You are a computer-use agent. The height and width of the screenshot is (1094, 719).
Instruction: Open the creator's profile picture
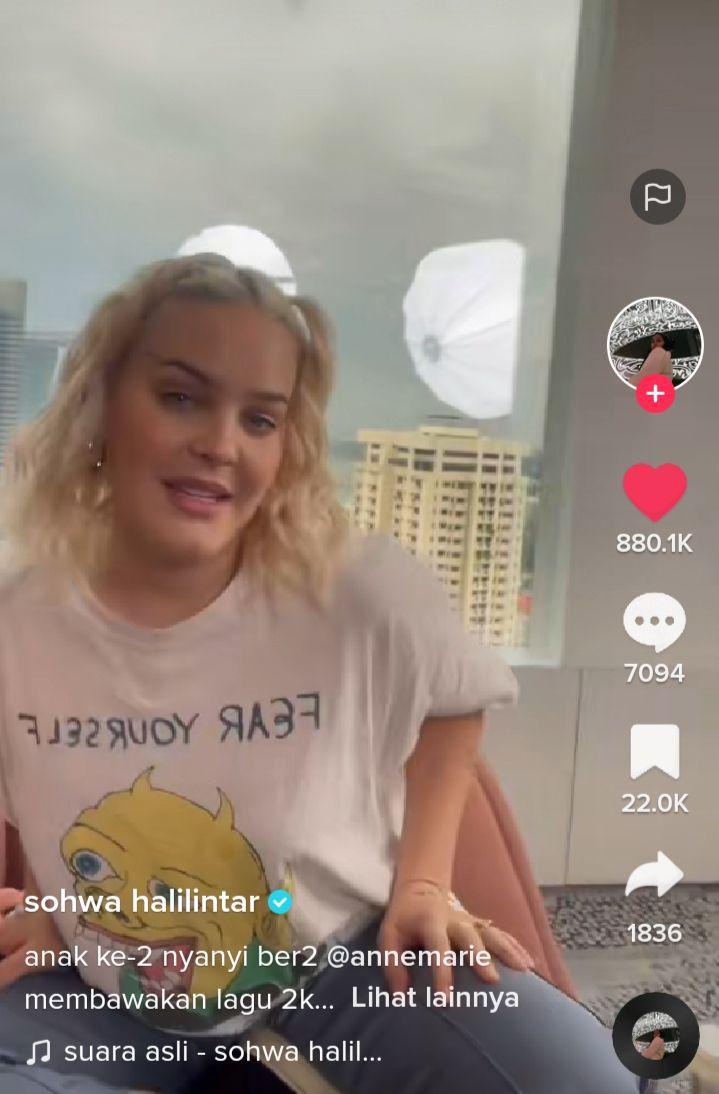(x=655, y=344)
